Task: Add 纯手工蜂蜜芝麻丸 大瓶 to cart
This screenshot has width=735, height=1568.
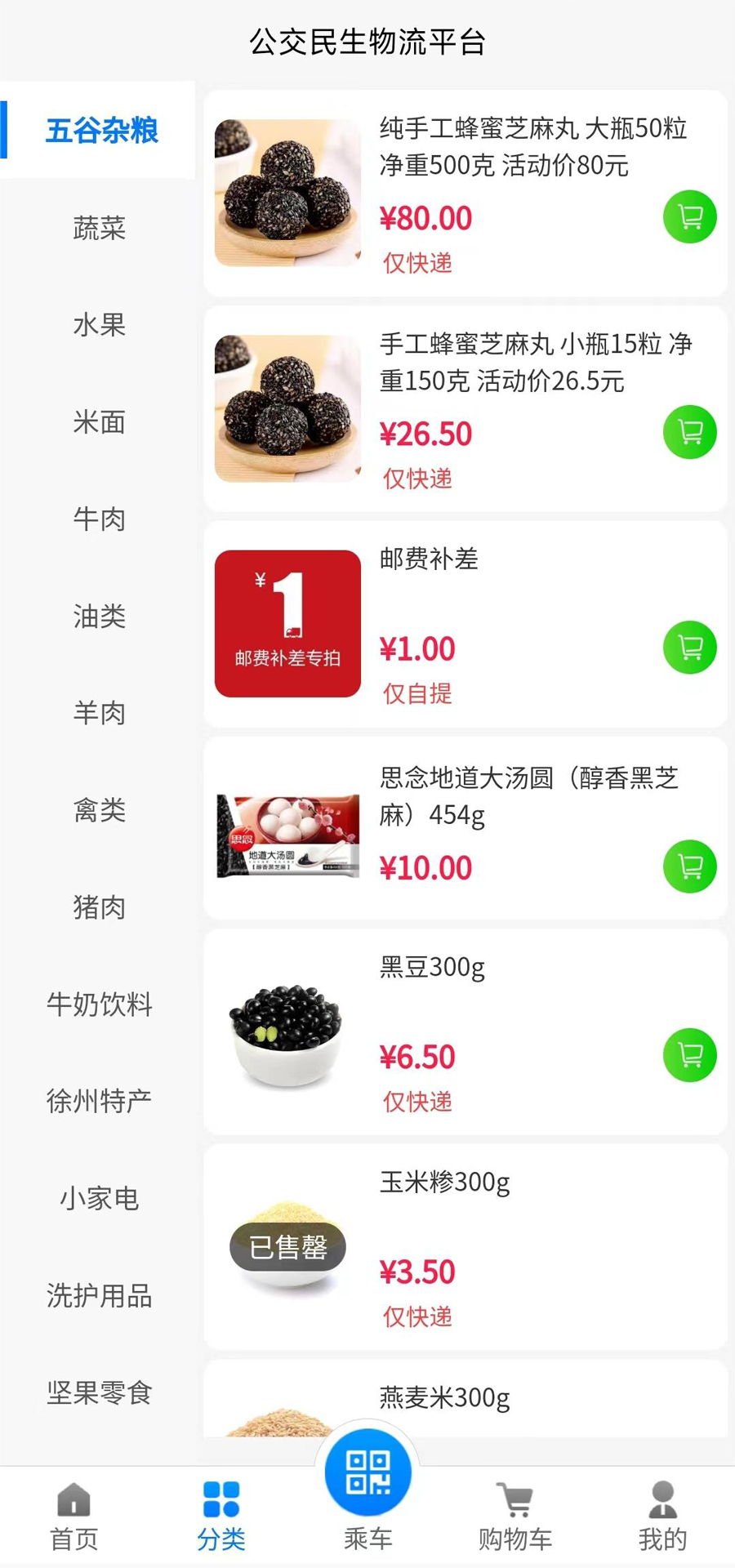Action: tap(689, 217)
